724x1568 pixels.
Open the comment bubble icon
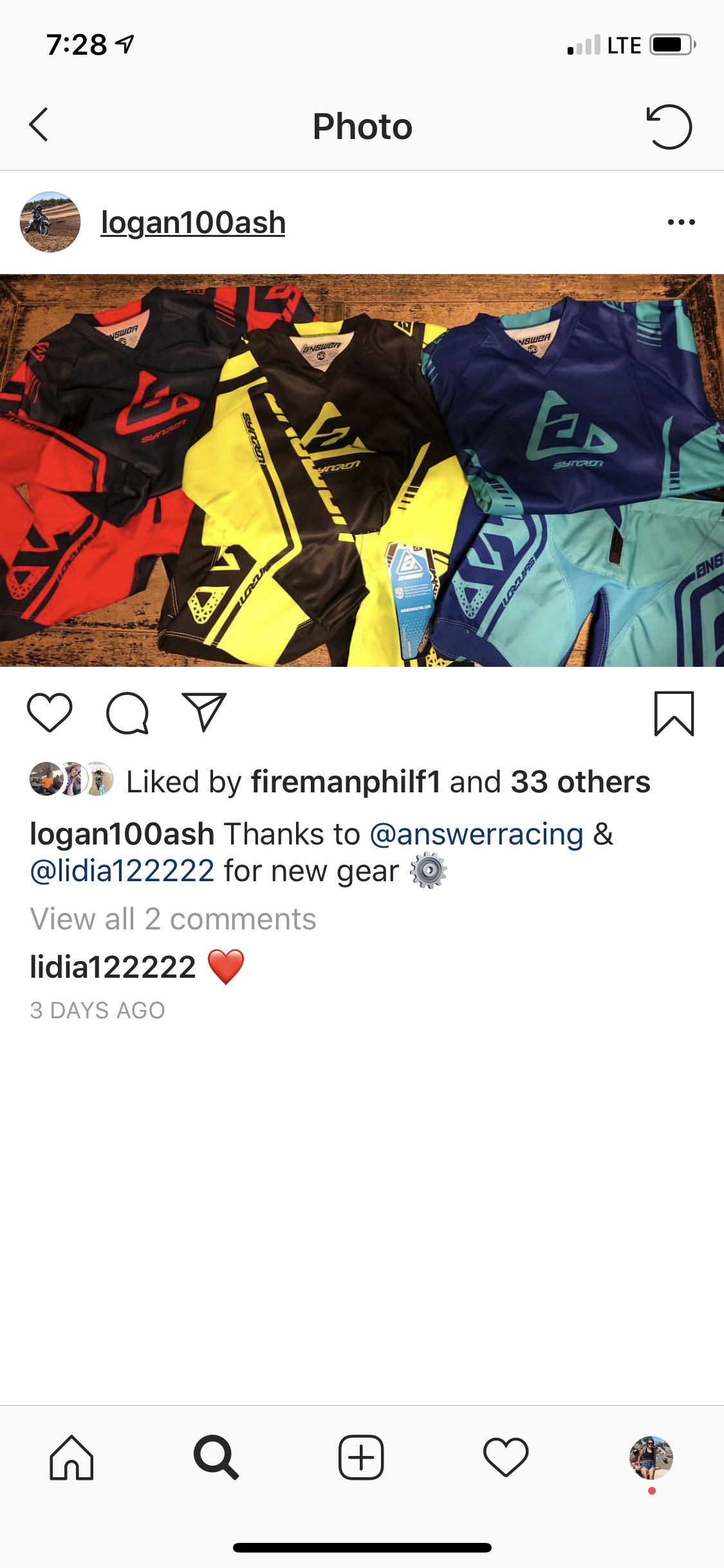click(127, 713)
